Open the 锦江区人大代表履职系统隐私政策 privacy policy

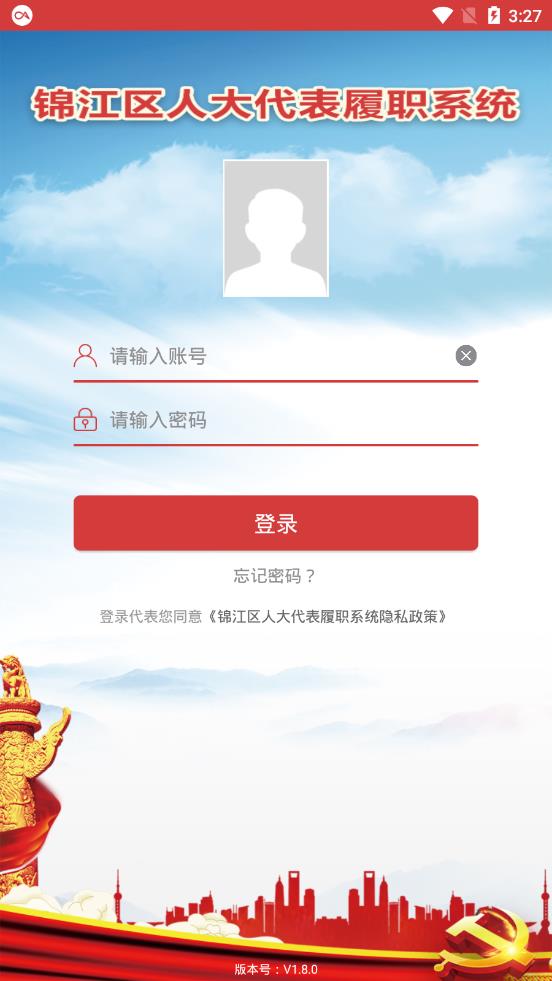point(329,617)
